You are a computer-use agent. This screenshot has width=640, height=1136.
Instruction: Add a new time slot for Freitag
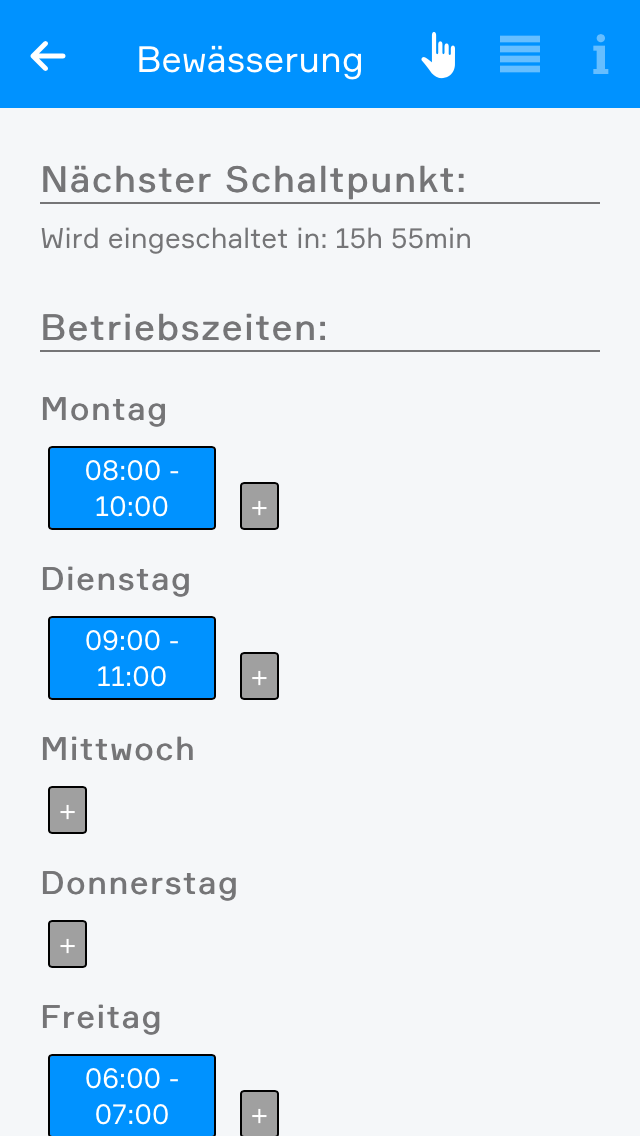tap(259, 1113)
